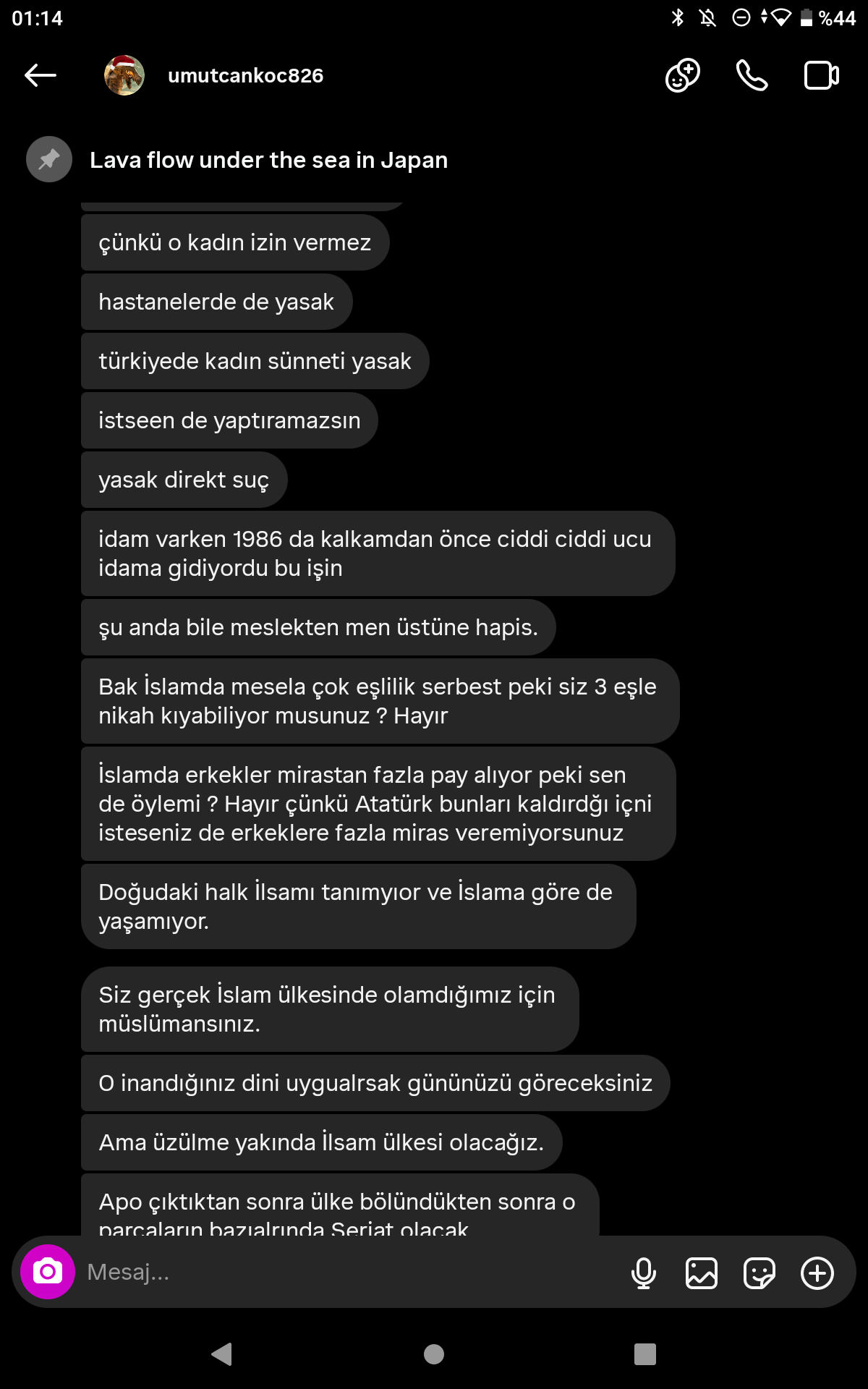Open more options plus icon
The width and height of the screenshot is (868, 1389).
click(x=817, y=1273)
